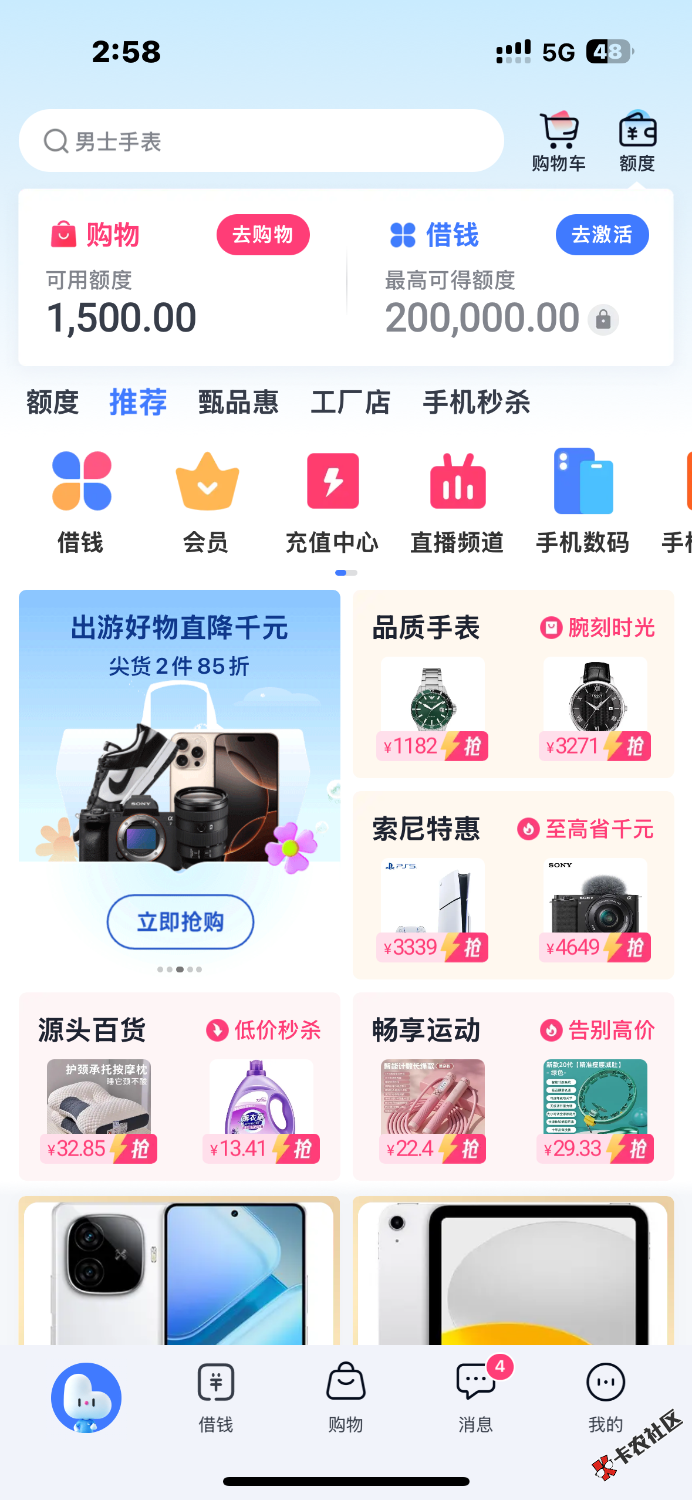Viewport: 692px width, 1500px height.
Task: Select the 手机秒杀 tab
Action: [x=476, y=402]
